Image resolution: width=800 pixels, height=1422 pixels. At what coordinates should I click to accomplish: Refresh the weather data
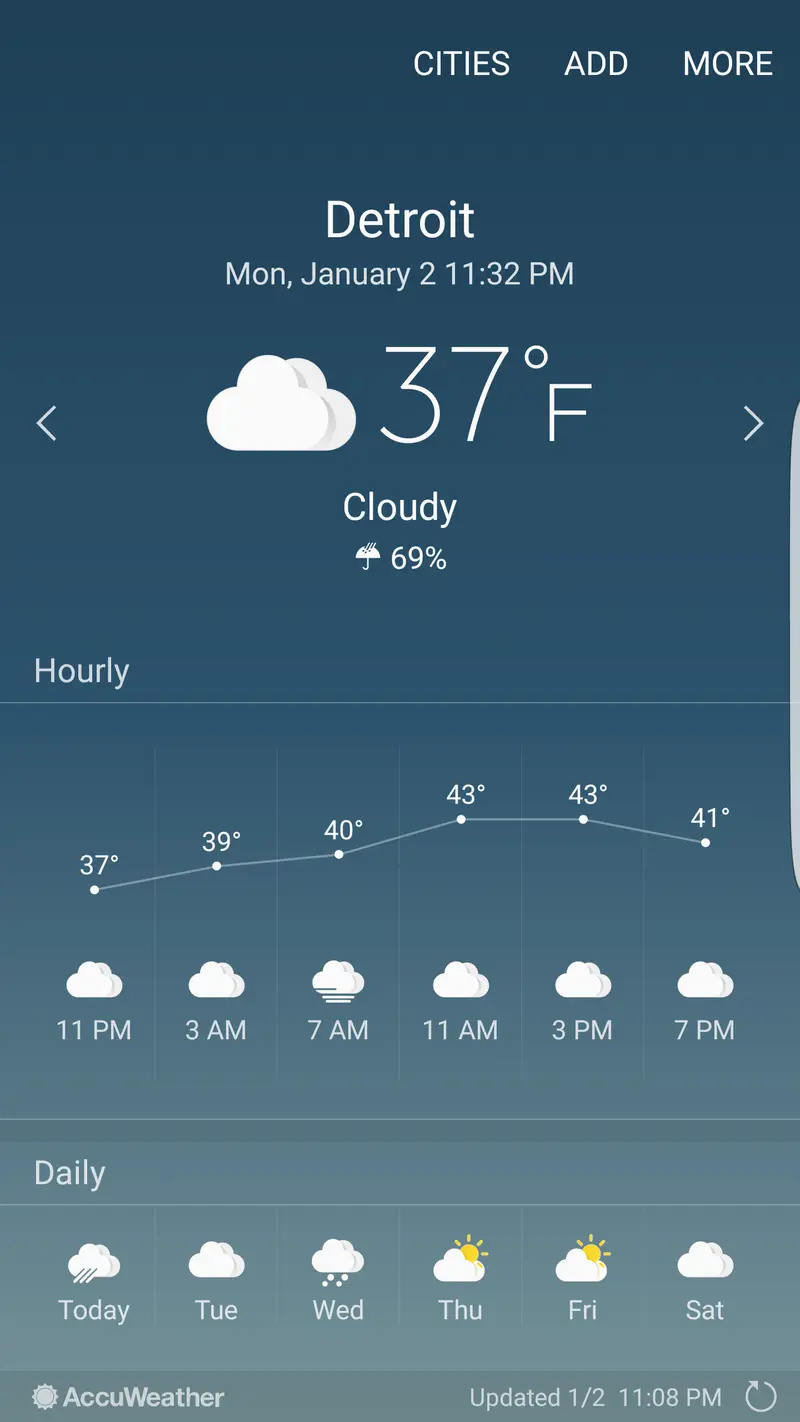761,1396
